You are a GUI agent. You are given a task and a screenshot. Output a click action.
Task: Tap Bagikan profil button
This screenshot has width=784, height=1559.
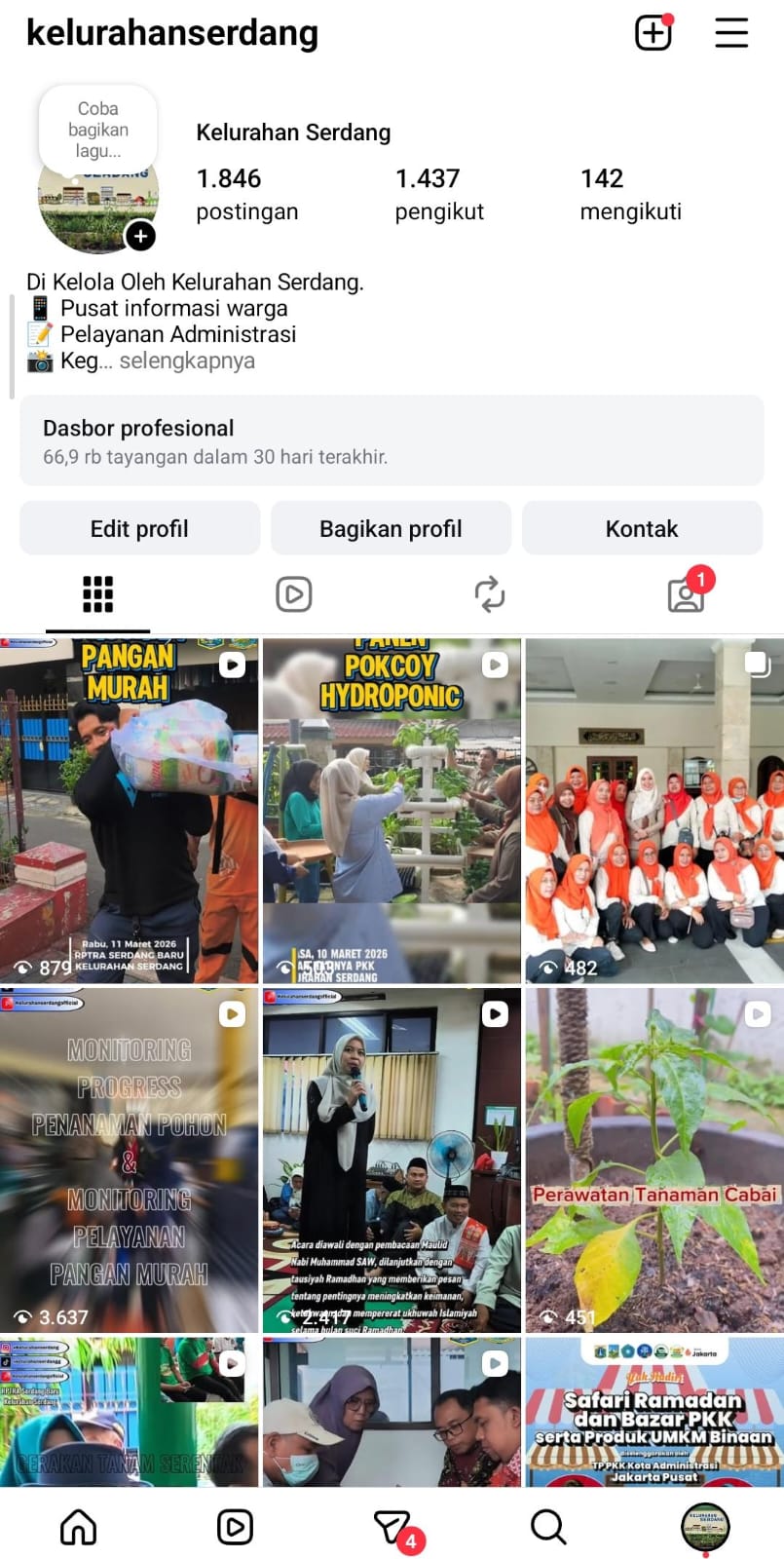pos(391,528)
